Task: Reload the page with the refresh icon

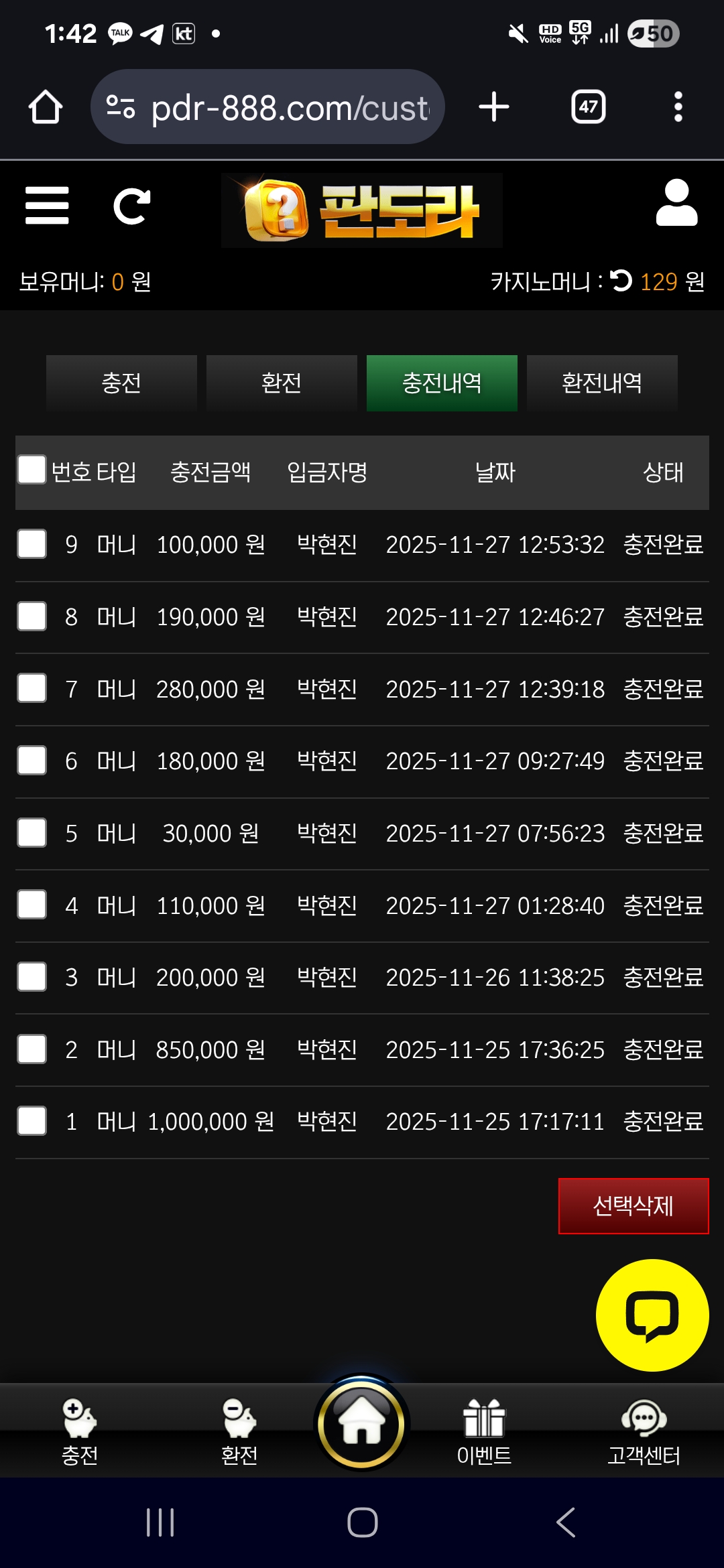Action: [131, 206]
